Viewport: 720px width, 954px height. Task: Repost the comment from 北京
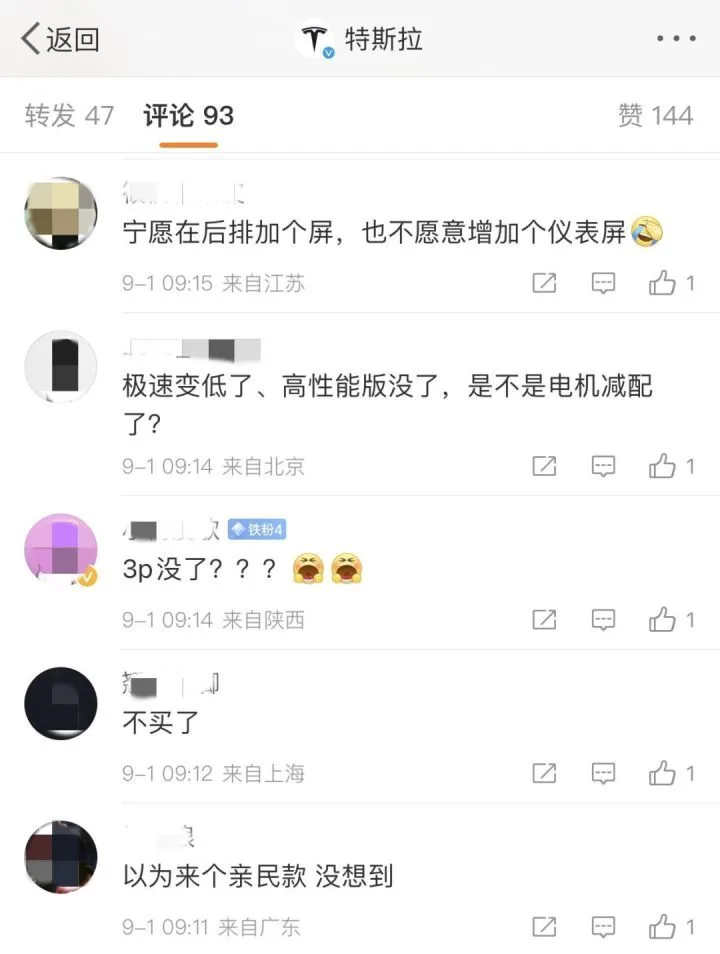544,466
